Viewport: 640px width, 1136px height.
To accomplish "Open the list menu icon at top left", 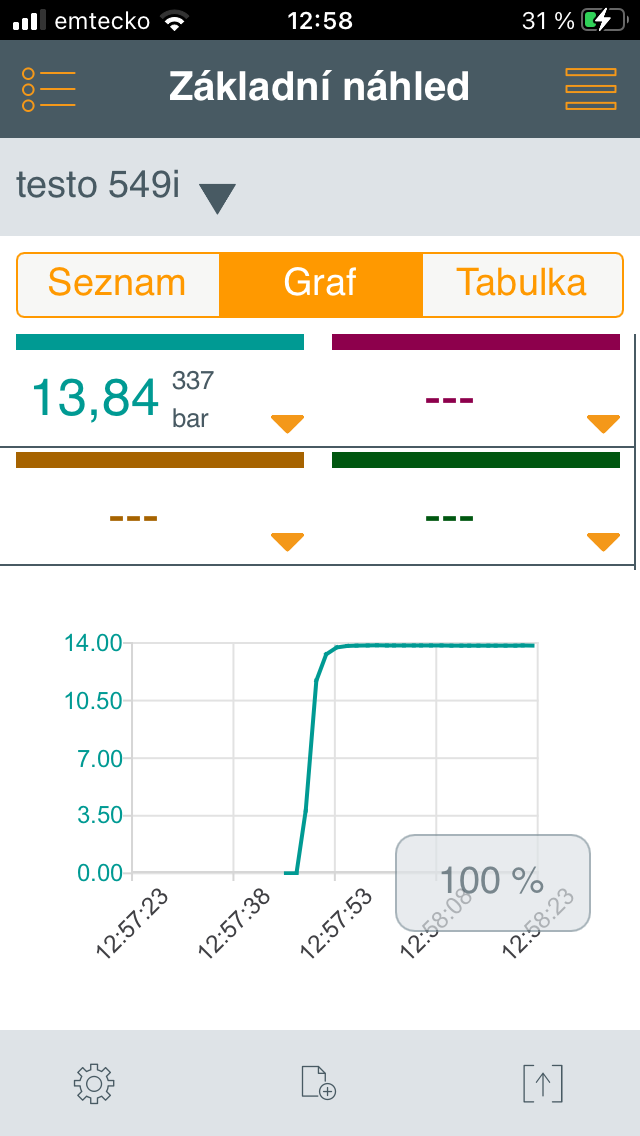I will (48, 89).
